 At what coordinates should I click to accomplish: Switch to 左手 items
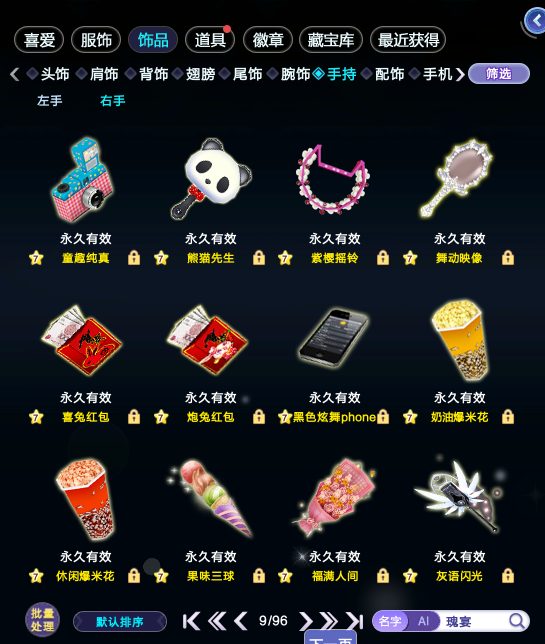tap(50, 101)
